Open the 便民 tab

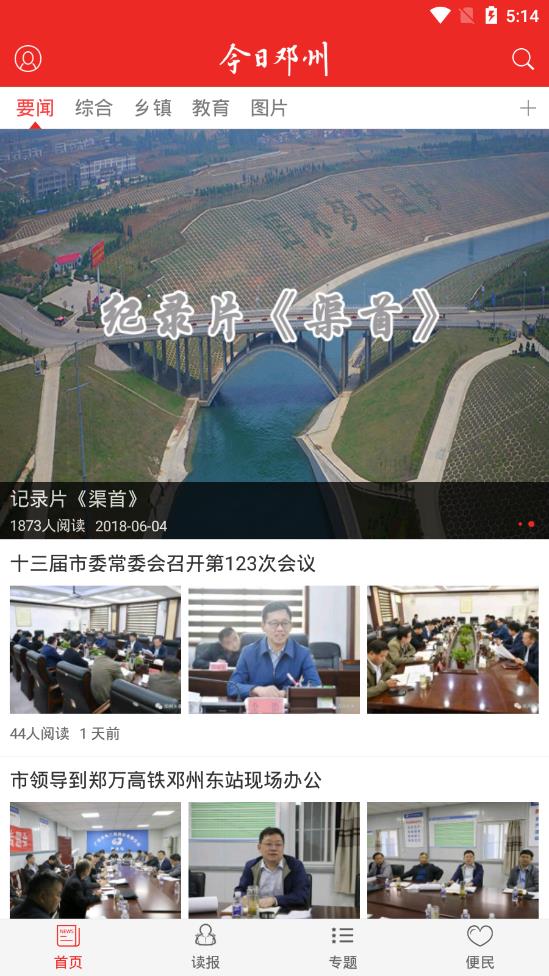point(480,947)
